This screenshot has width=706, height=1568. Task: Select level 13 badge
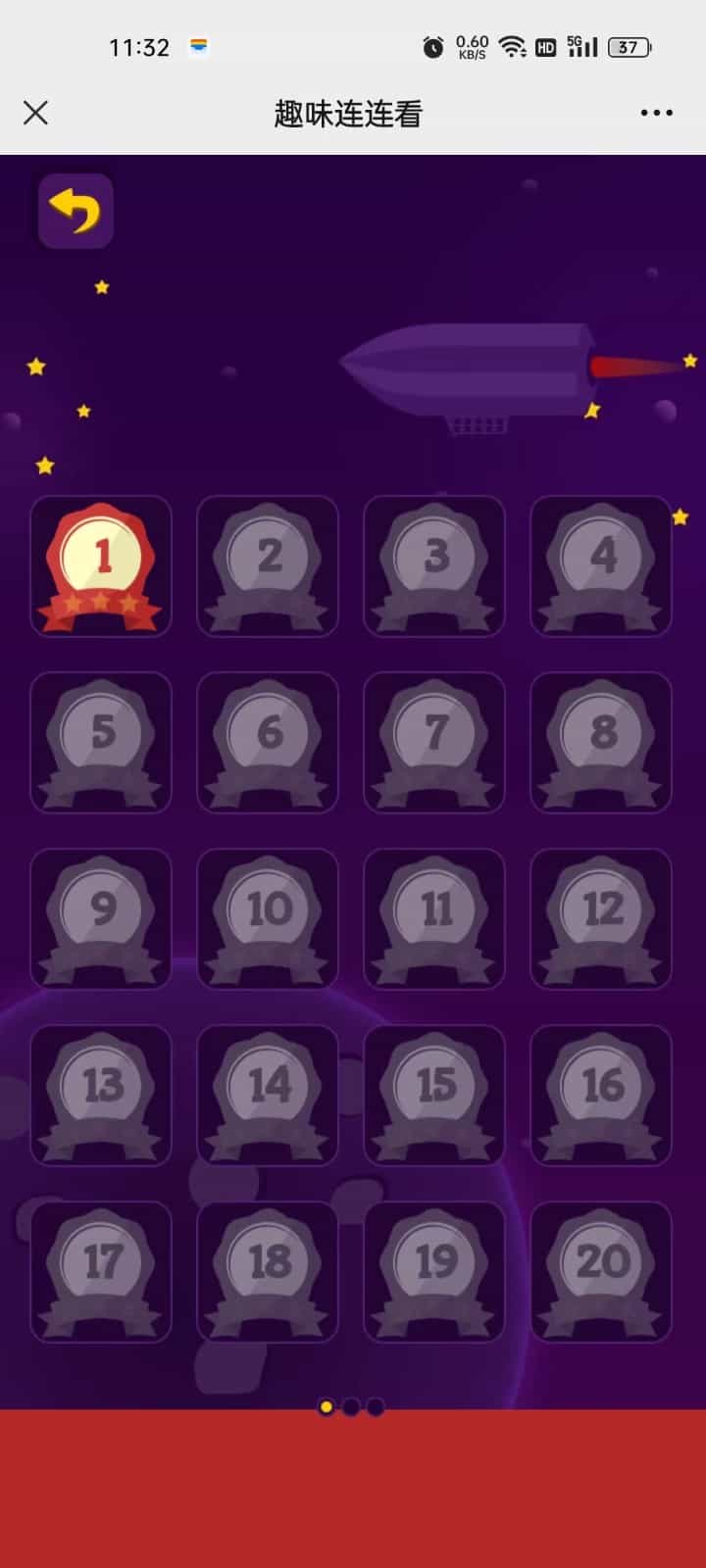pyautogui.click(x=101, y=1096)
